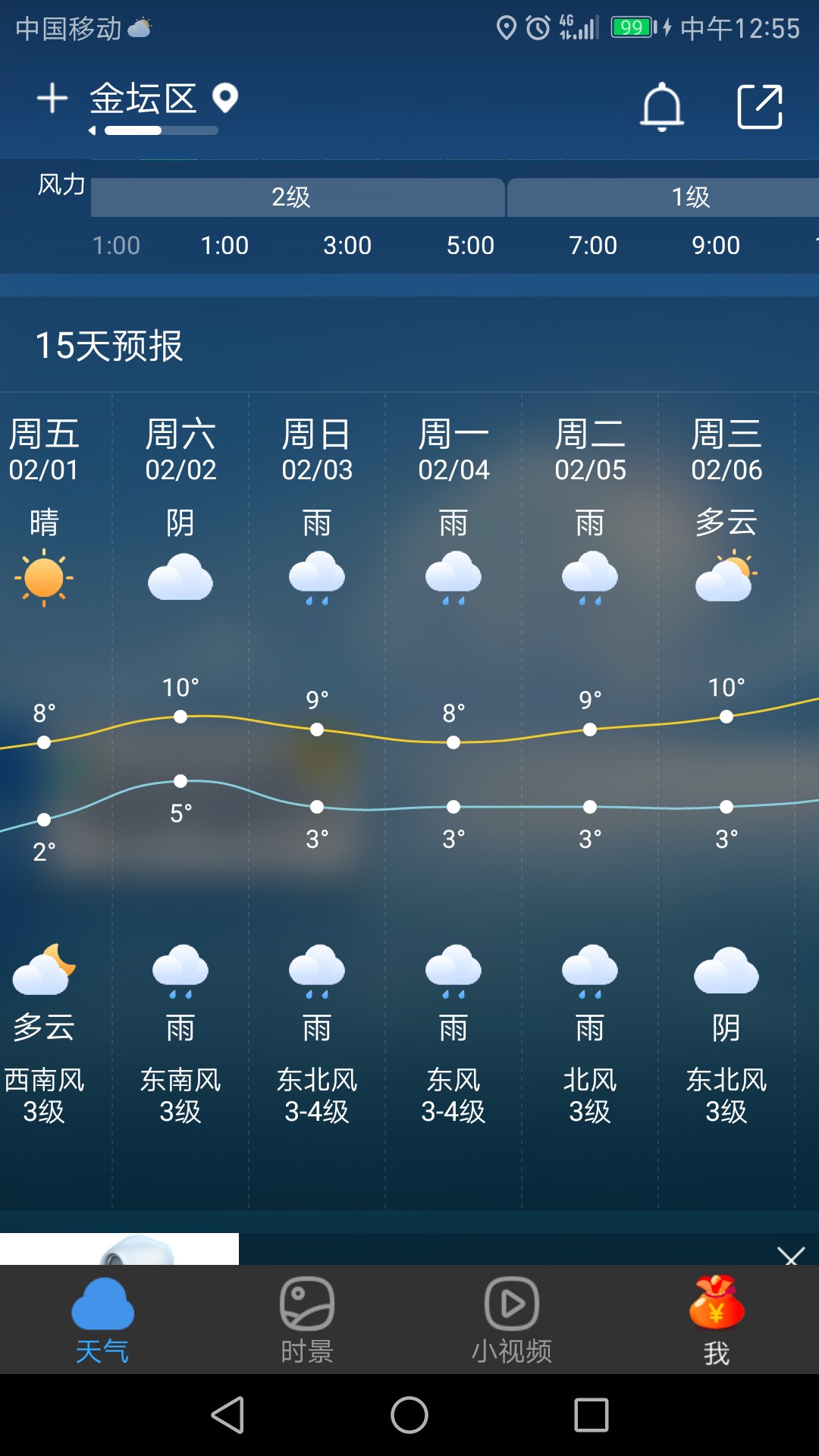The height and width of the screenshot is (1456, 819).
Task: Go to the 小视频 tab
Action: pyautogui.click(x=512, y=1319)
